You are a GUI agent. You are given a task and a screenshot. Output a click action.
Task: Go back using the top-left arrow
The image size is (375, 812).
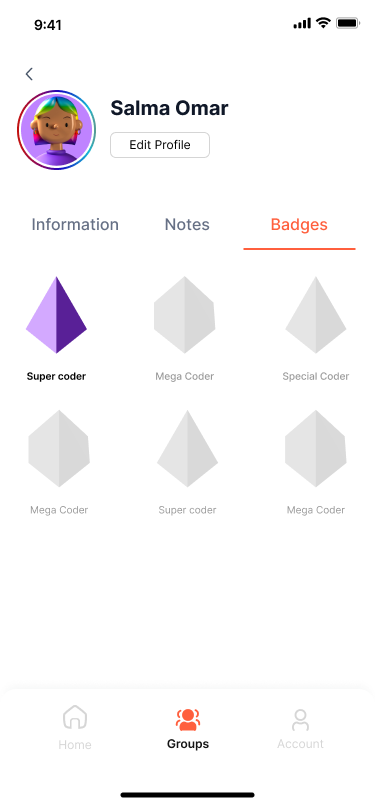pos(29,74)
